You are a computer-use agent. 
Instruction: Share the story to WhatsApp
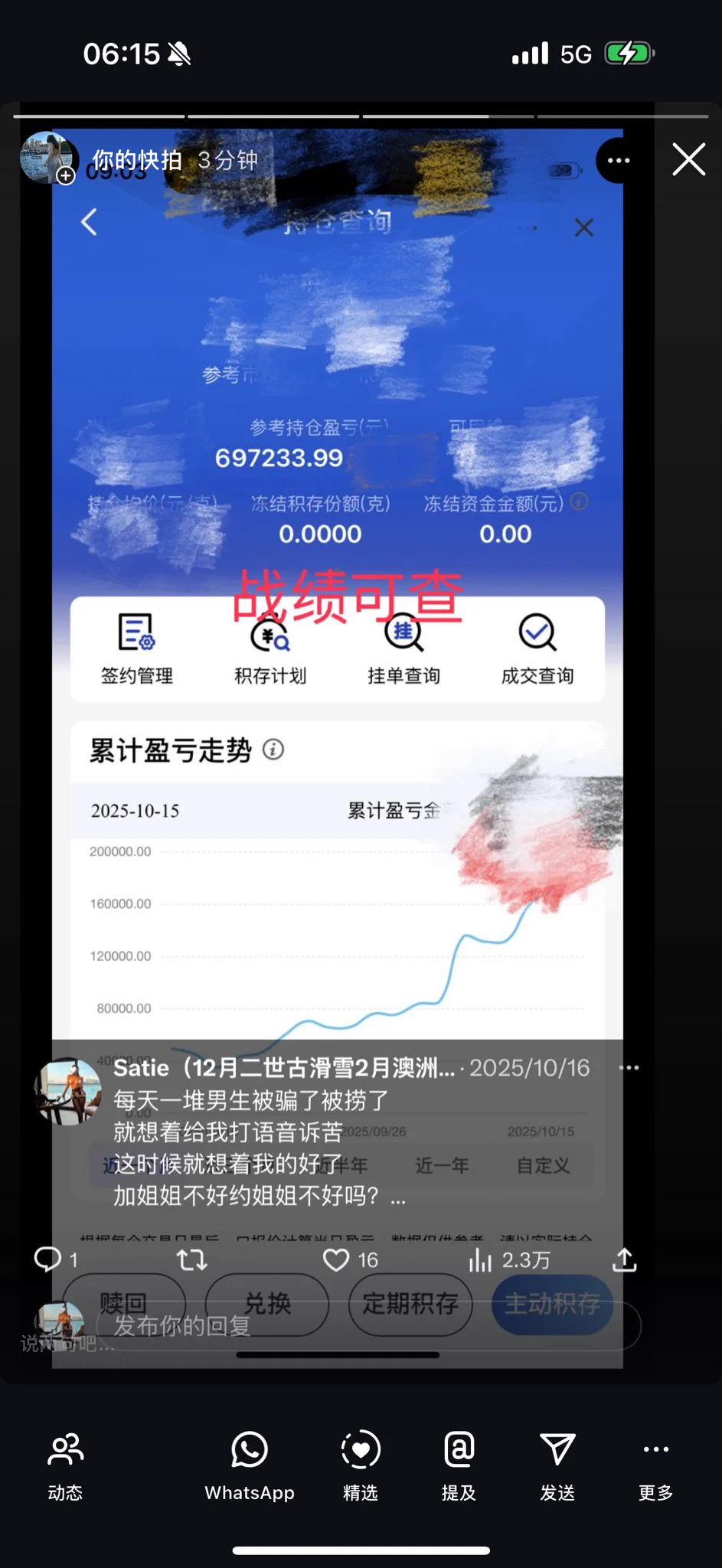click(x=250, y=1465)
